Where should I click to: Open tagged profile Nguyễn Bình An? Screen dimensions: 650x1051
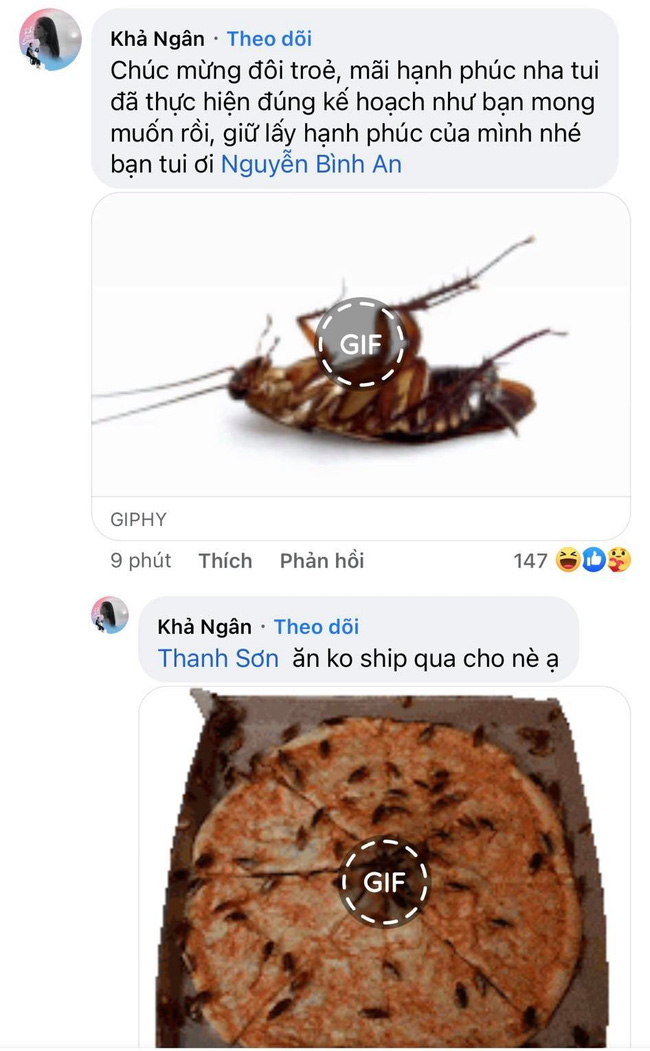pos(311,165)
